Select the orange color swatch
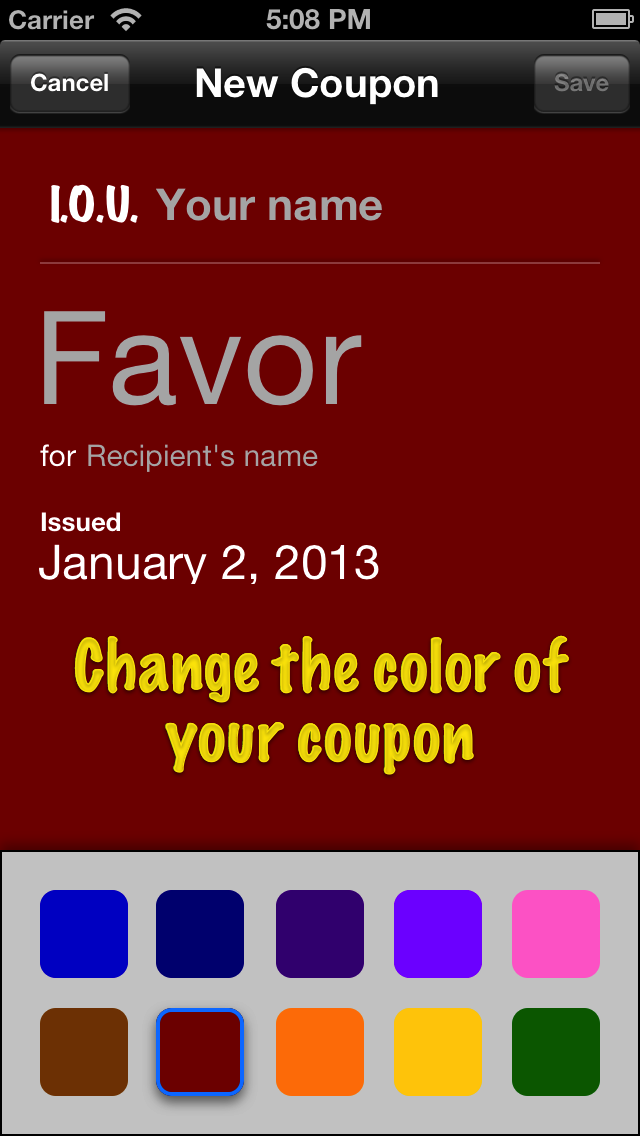 coord(320,1052)
